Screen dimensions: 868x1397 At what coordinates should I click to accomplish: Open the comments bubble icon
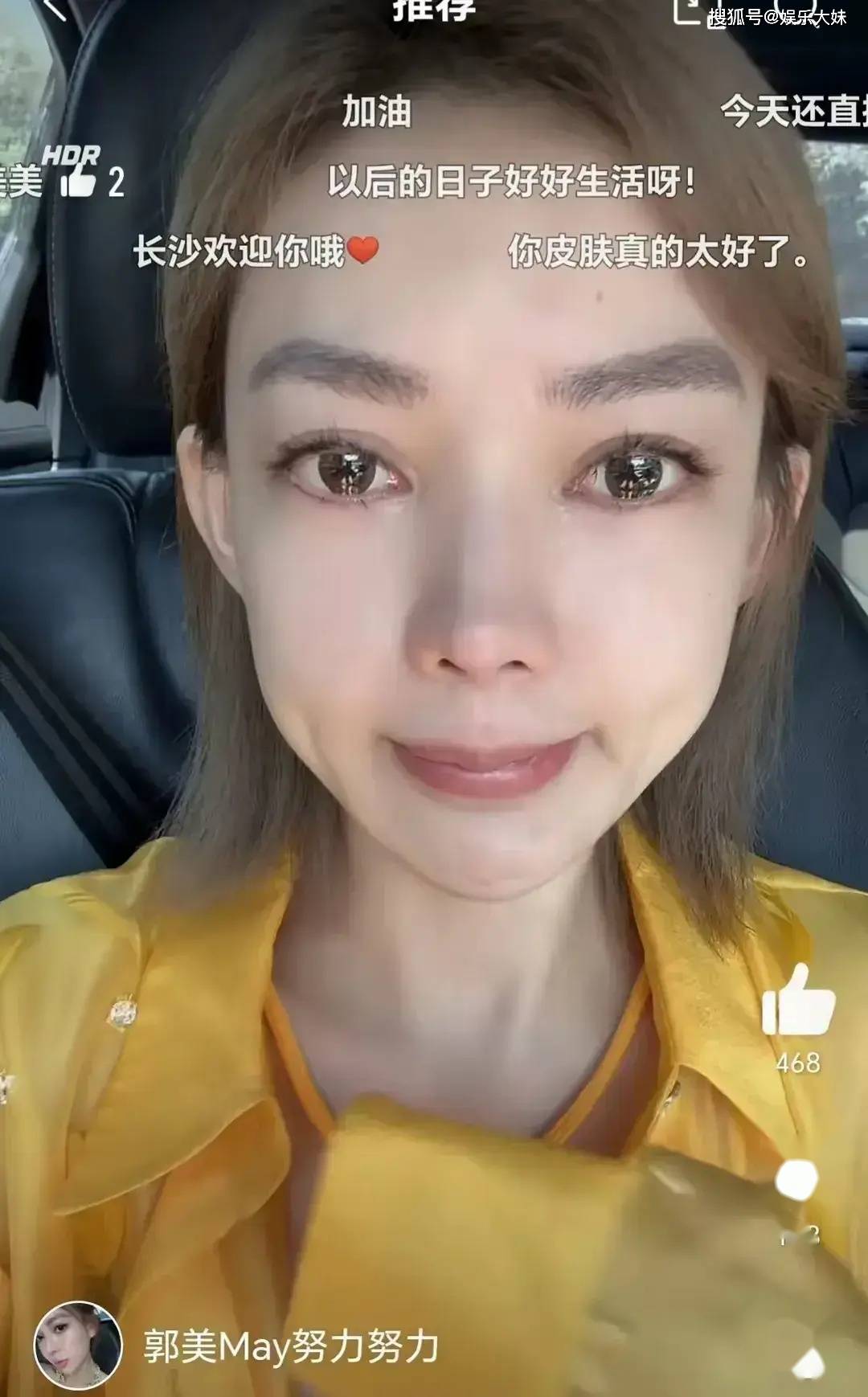pos(796,1180)
